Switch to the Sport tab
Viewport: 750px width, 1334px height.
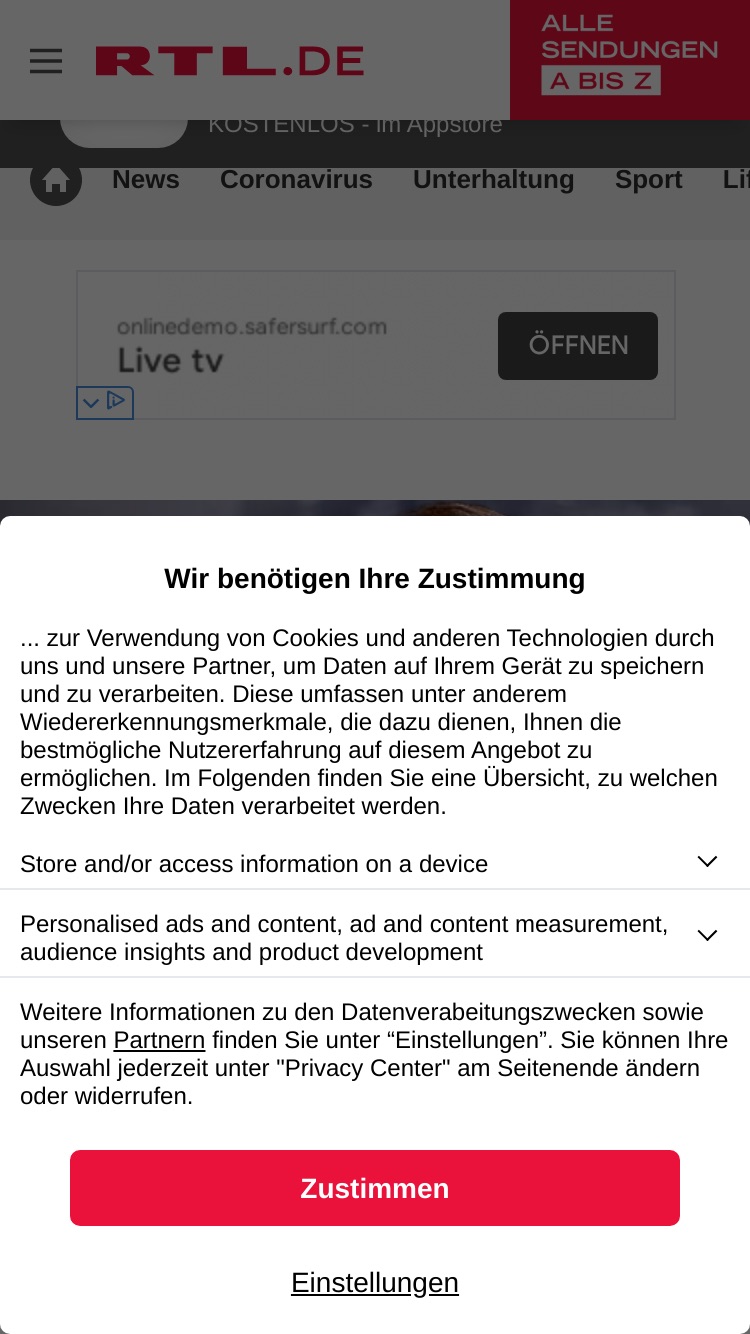(649, 180)
